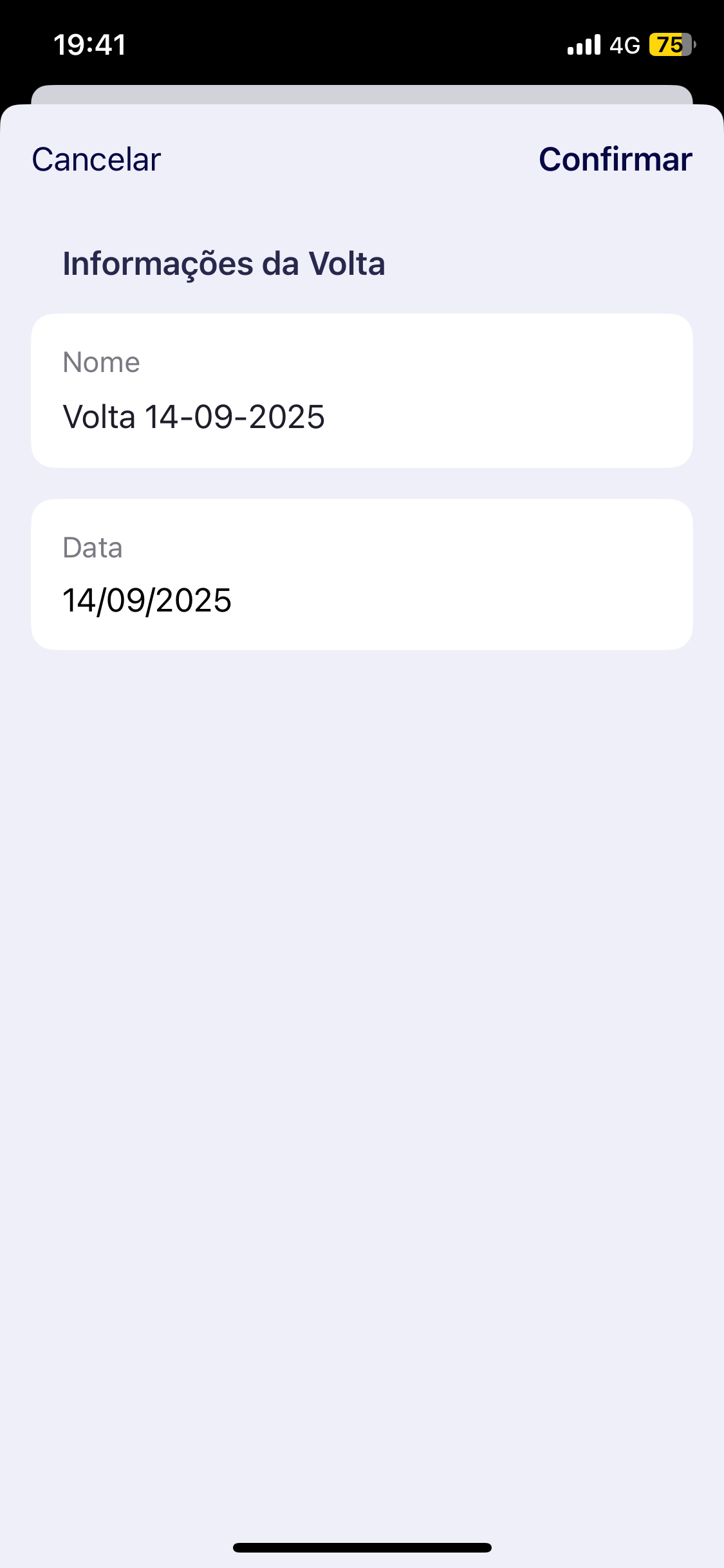Screen dimensions: 724x1568
Task: Tap the home indicator bar at bottom
Action: pyautogui.click(x=362, y=1547)
